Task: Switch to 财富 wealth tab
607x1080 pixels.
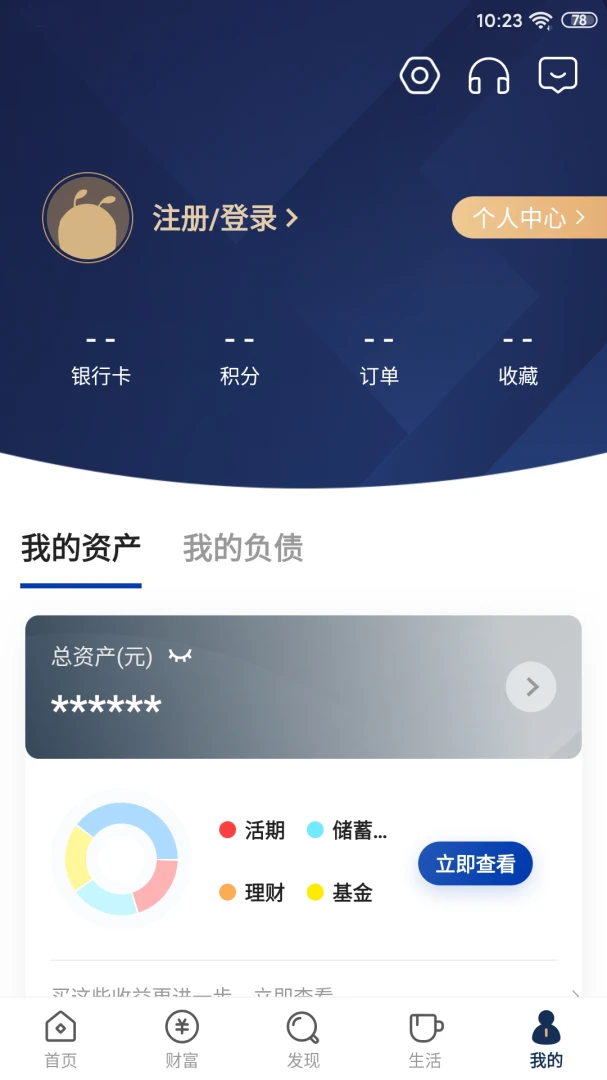Action: point(182,1039)
